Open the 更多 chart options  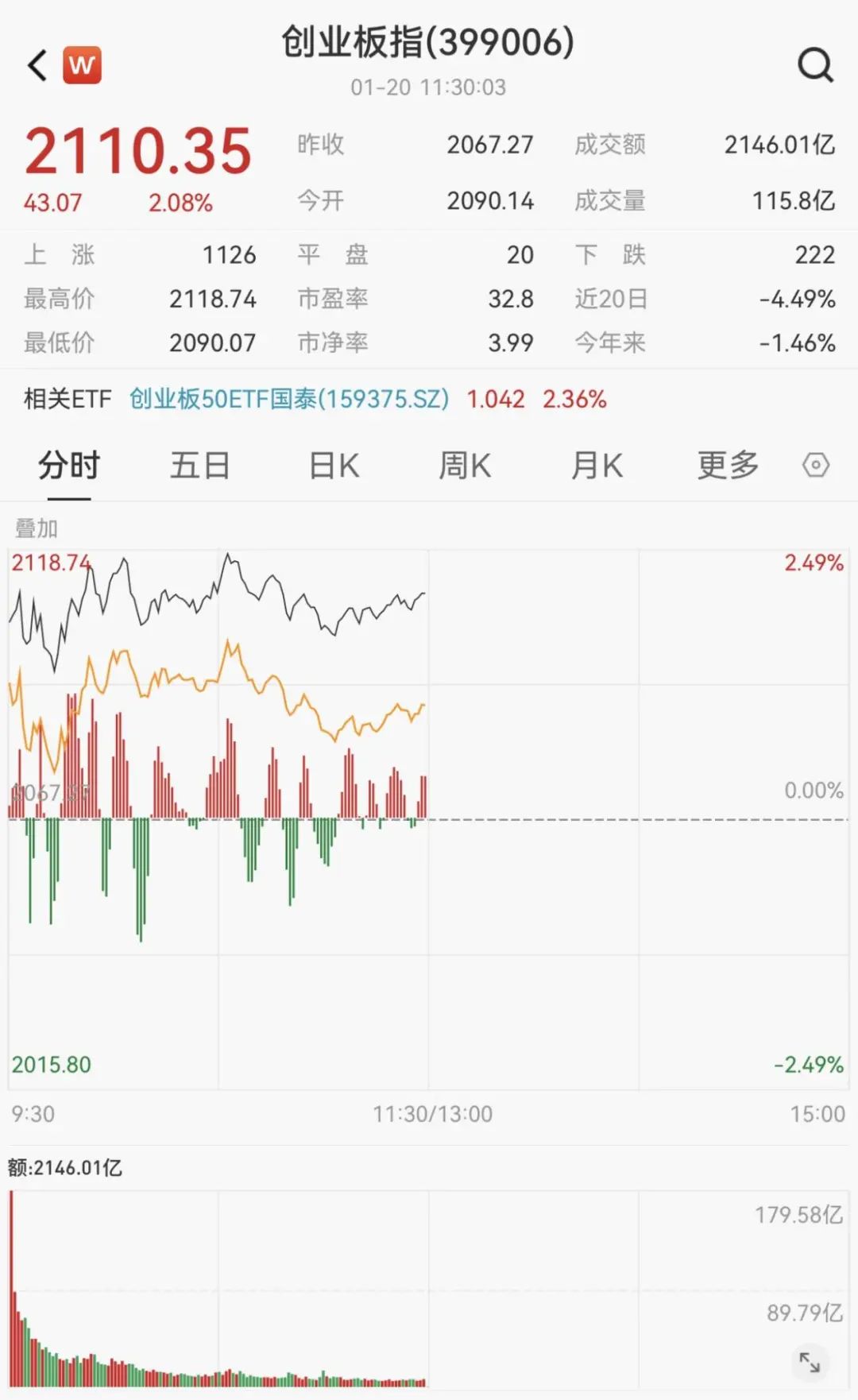728,466
